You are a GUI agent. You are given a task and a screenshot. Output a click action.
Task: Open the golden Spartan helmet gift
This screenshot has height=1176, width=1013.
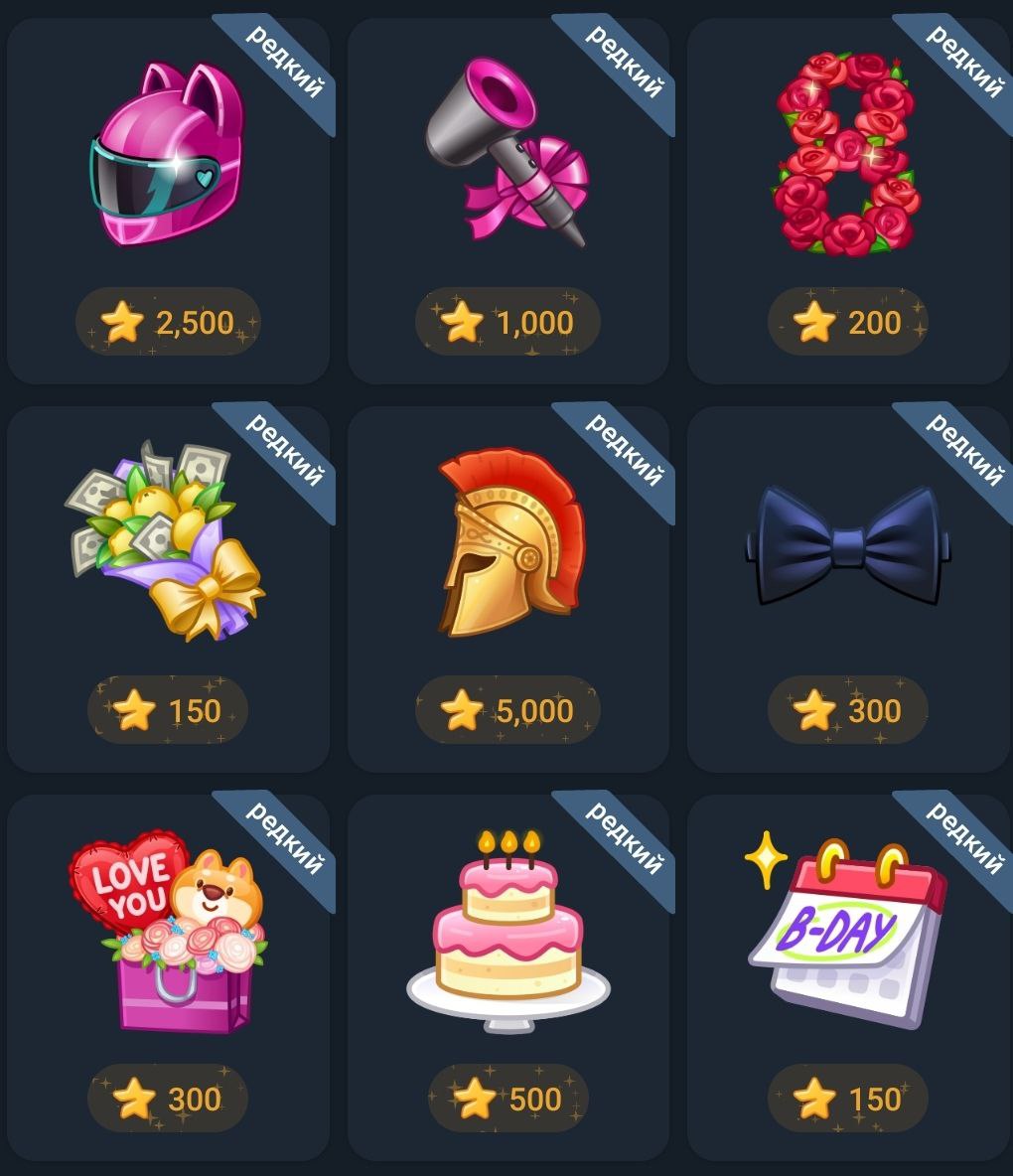pos(507,541)
